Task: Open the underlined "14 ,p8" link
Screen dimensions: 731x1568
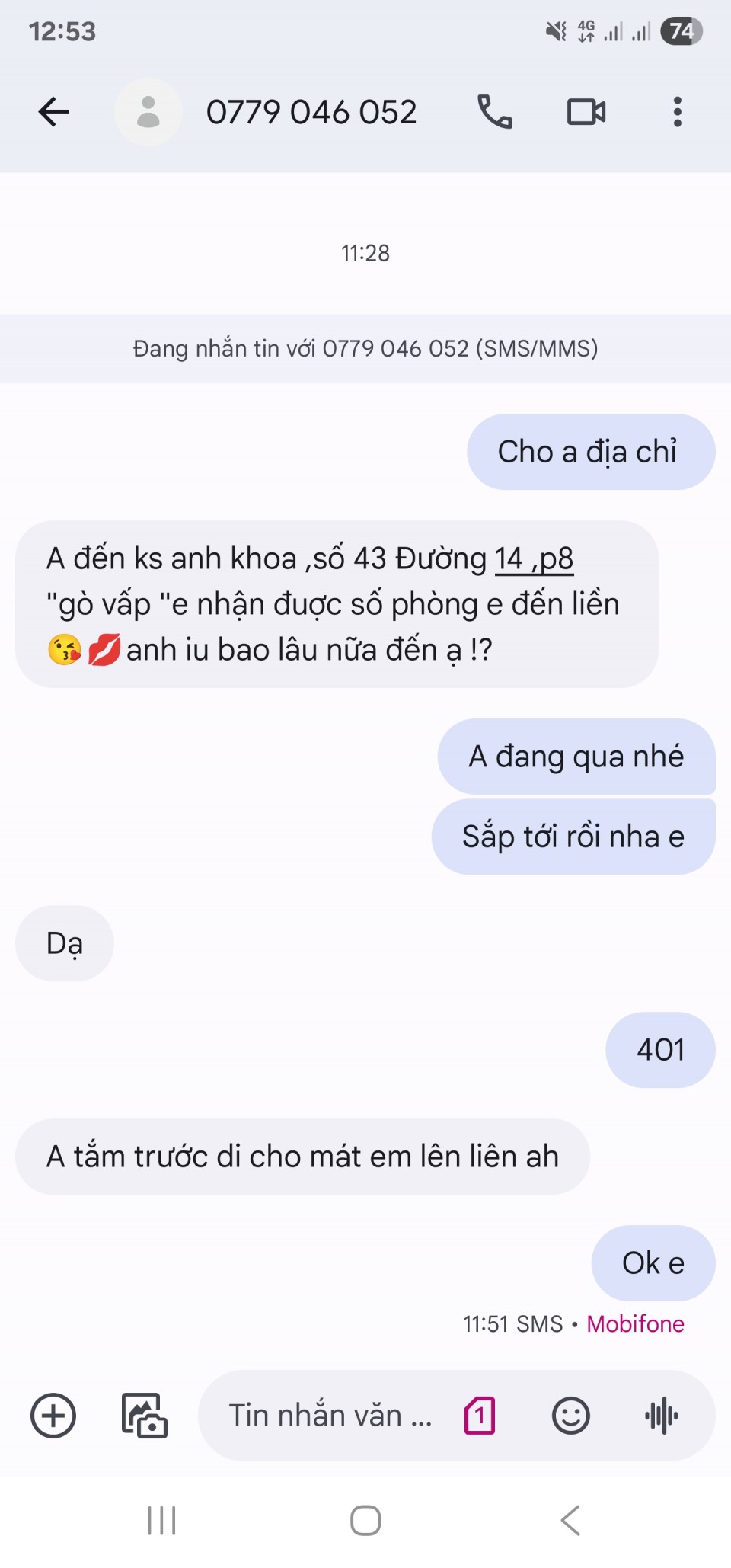Action: 534,558
